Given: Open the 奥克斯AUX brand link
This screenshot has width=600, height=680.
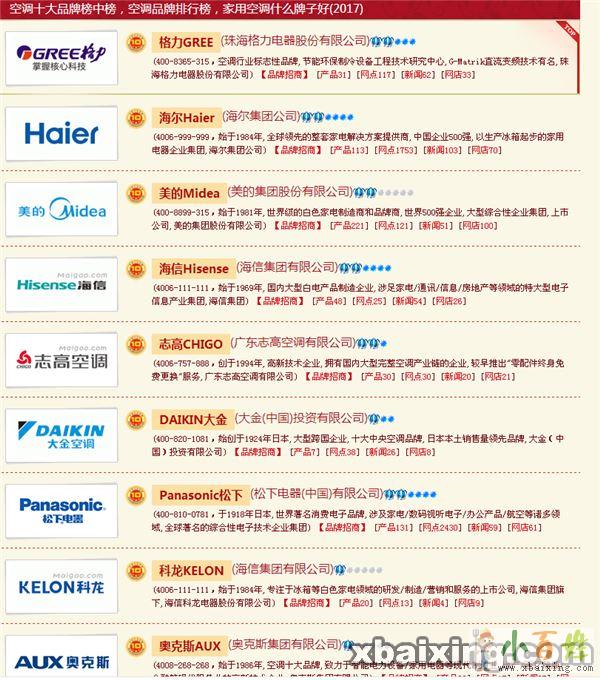Looking at the screenshot, I should point(189,645).
